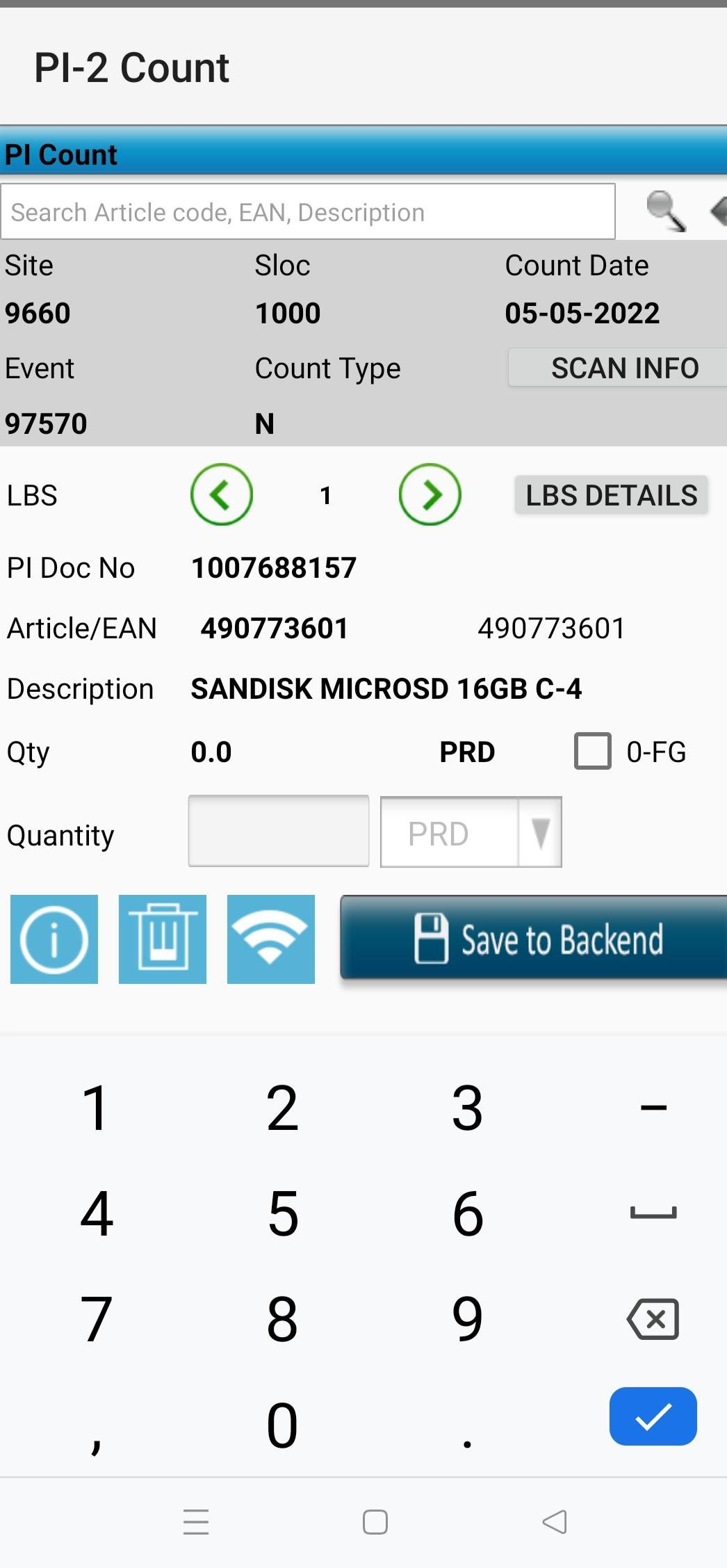Confirm entry with blue checkmark key

[x=653, y=1416]
